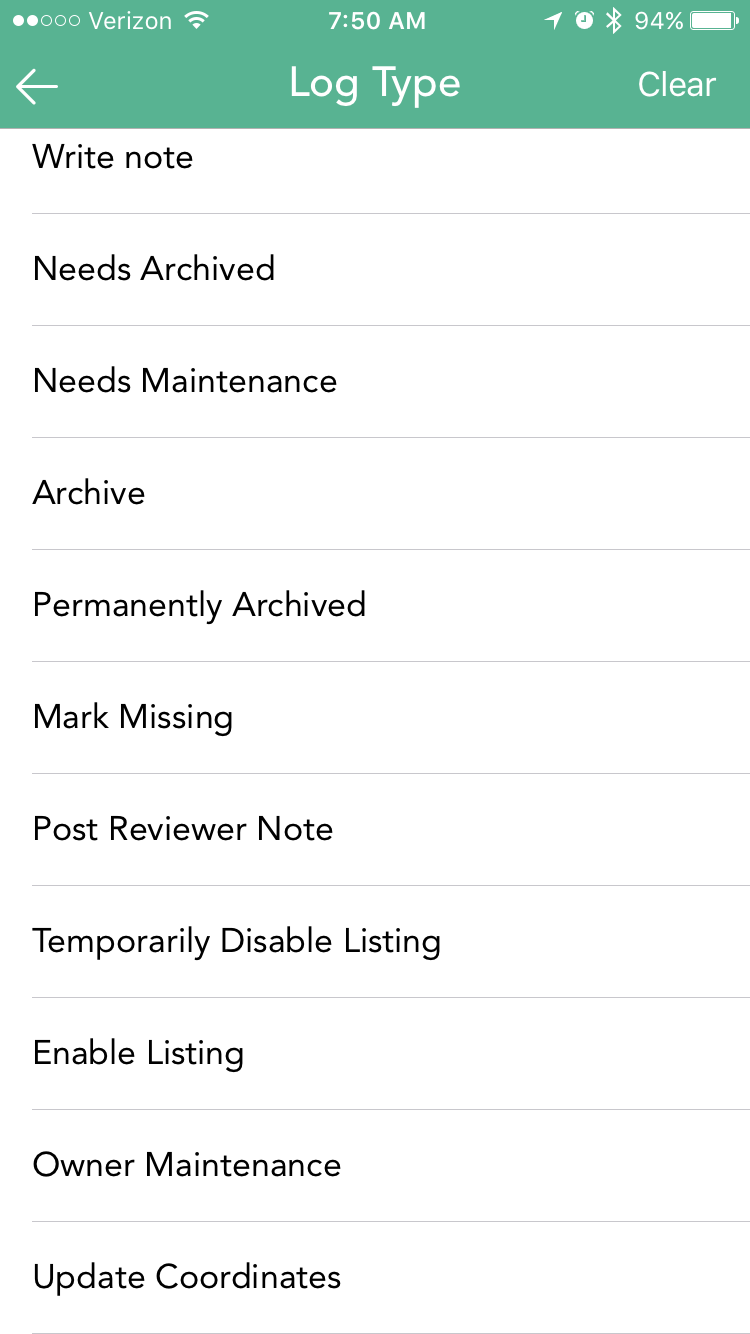The image size is (750, 1334).
Task: Choose Post Reviewer Note
Action: point(375,829)
